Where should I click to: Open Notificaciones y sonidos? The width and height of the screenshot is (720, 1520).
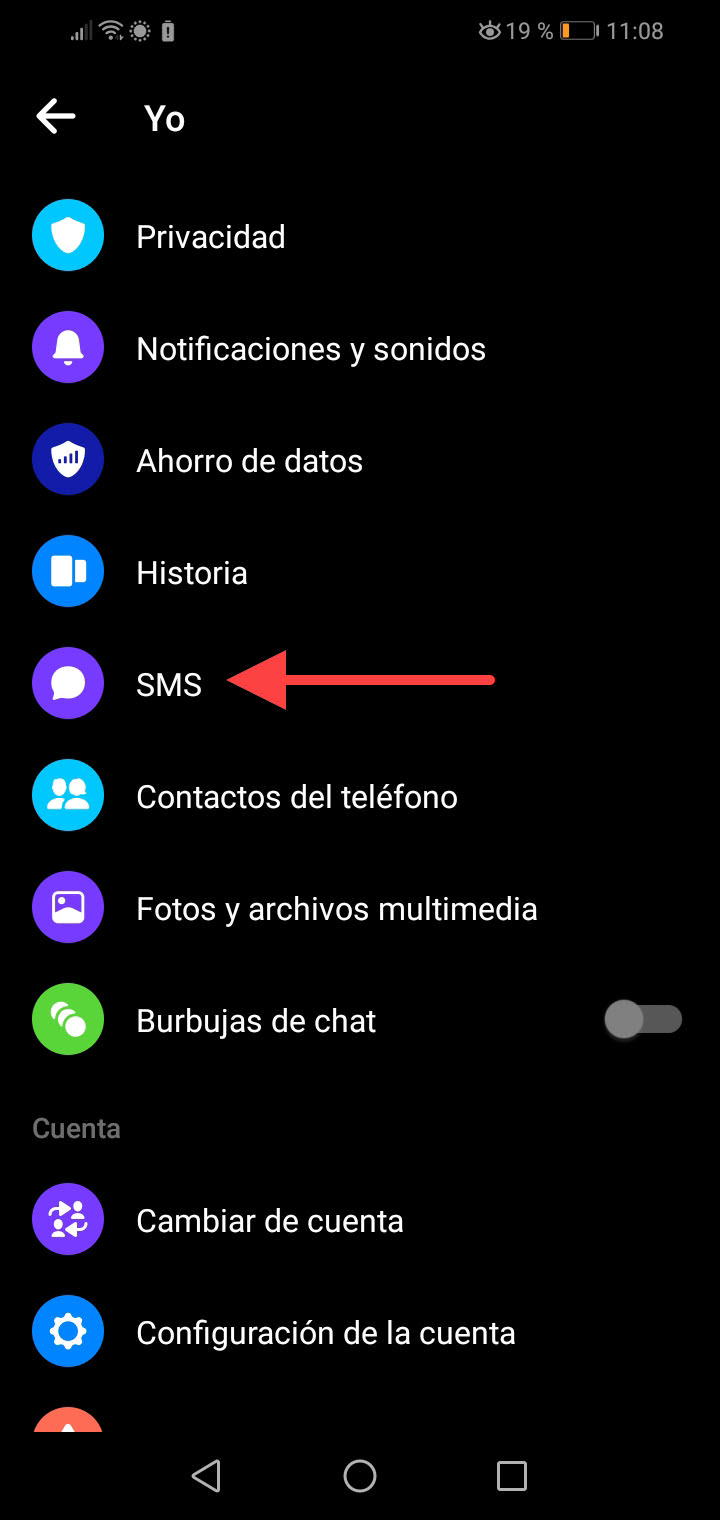pyautogui.click(x=310, y=349)
